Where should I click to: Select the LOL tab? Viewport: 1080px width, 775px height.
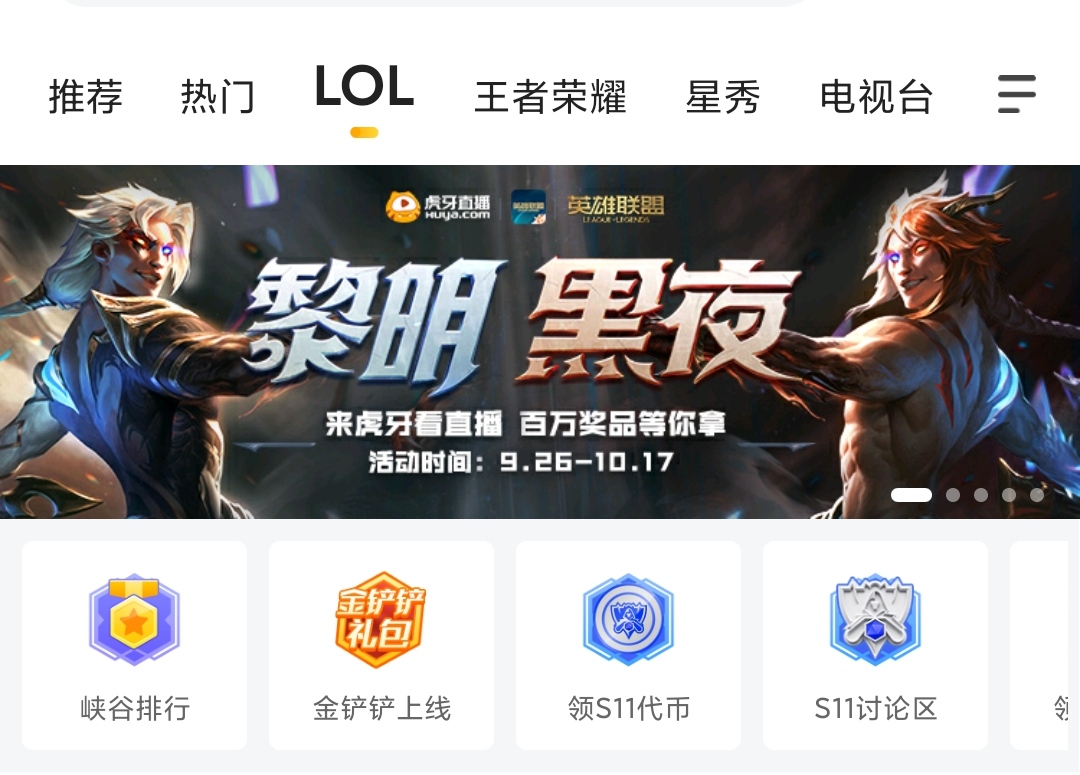pos(364,90)
